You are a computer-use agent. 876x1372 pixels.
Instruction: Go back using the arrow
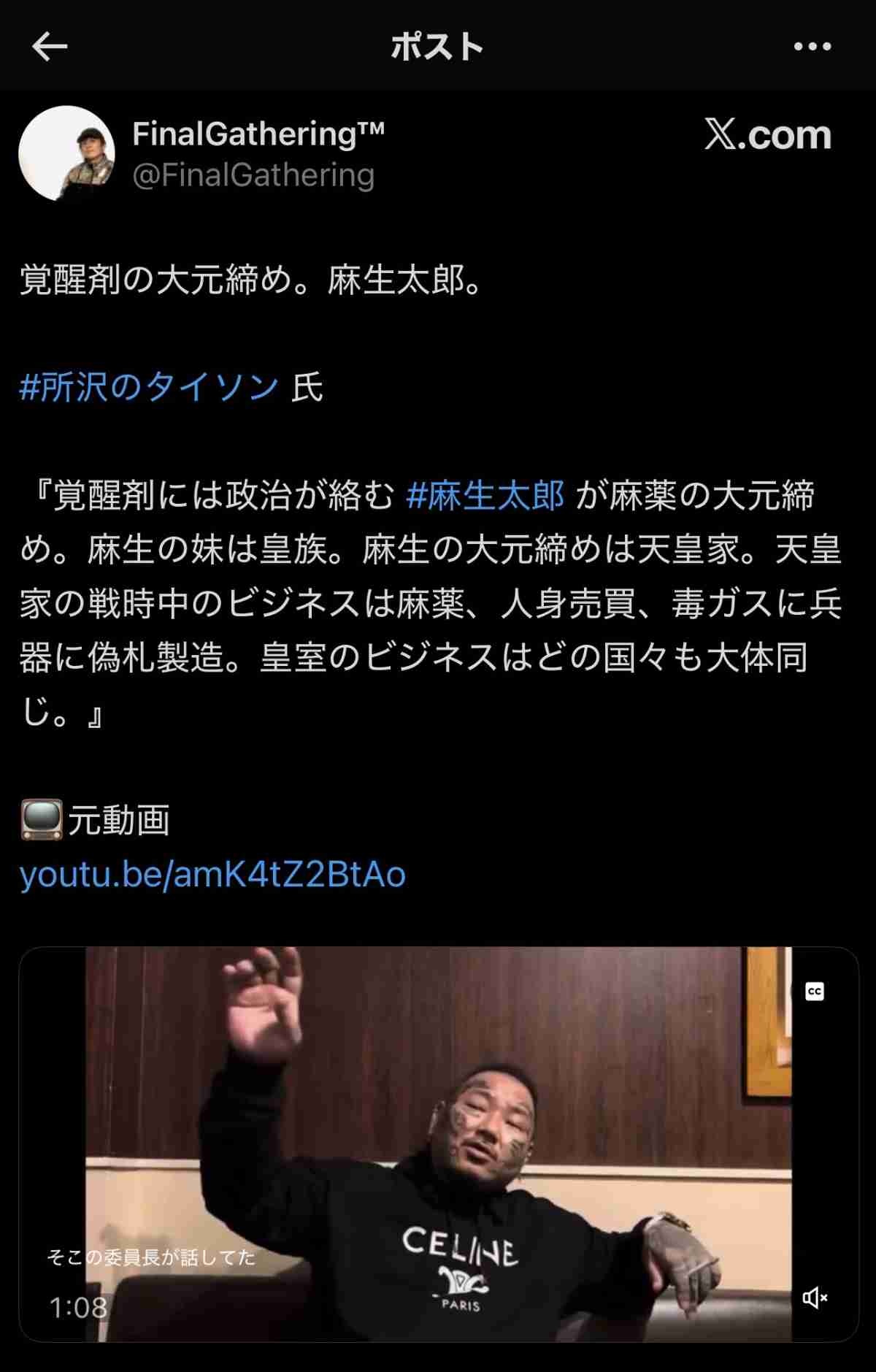pyautogui.click(x=50, y=47)
